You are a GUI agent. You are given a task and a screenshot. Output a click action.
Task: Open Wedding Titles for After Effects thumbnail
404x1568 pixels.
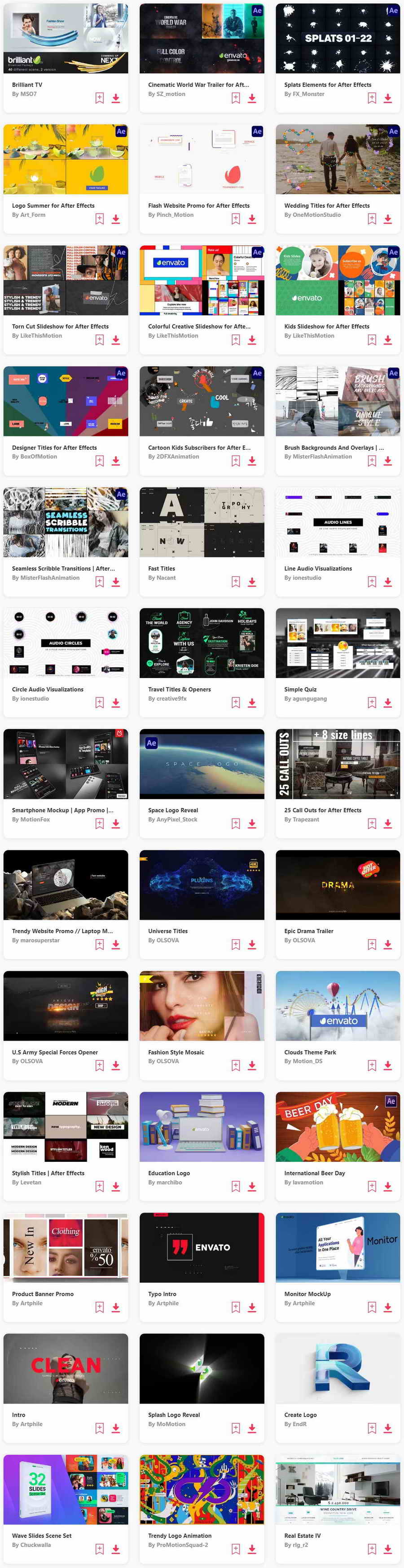(x=338, y=159)
